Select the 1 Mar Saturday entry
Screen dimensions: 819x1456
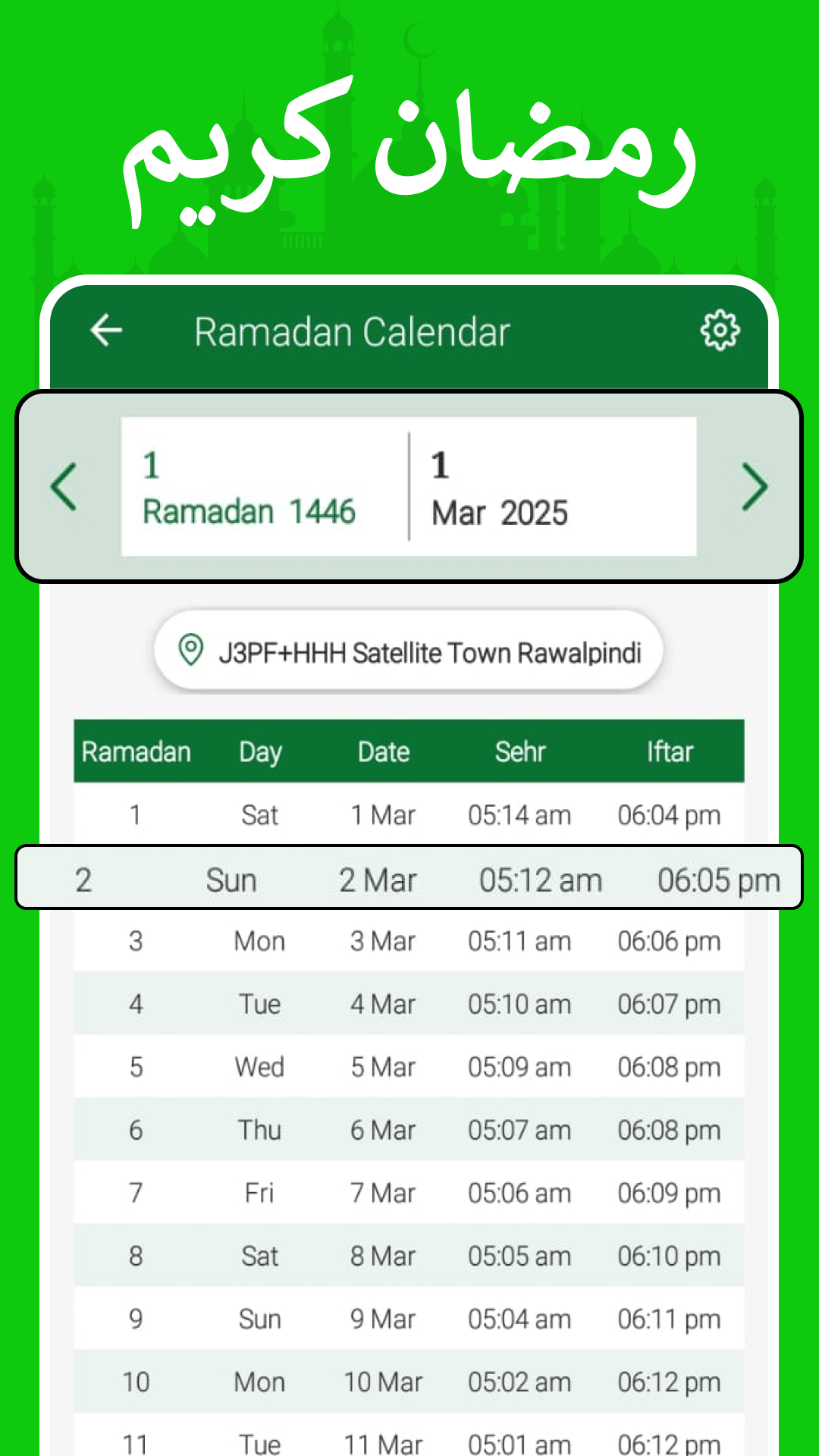pyautogui.click(x=409, y=814)
